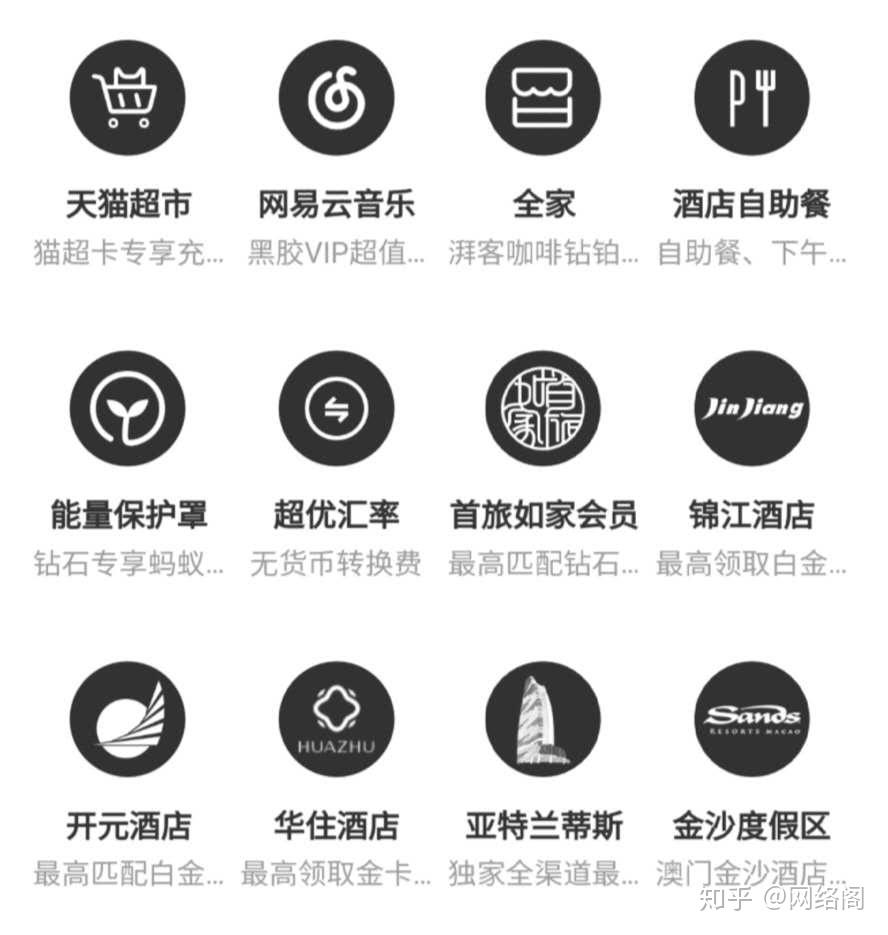Open 酒店自助餐 dining benefit
The image size is (888, 935).
click(x=751, y=99)
